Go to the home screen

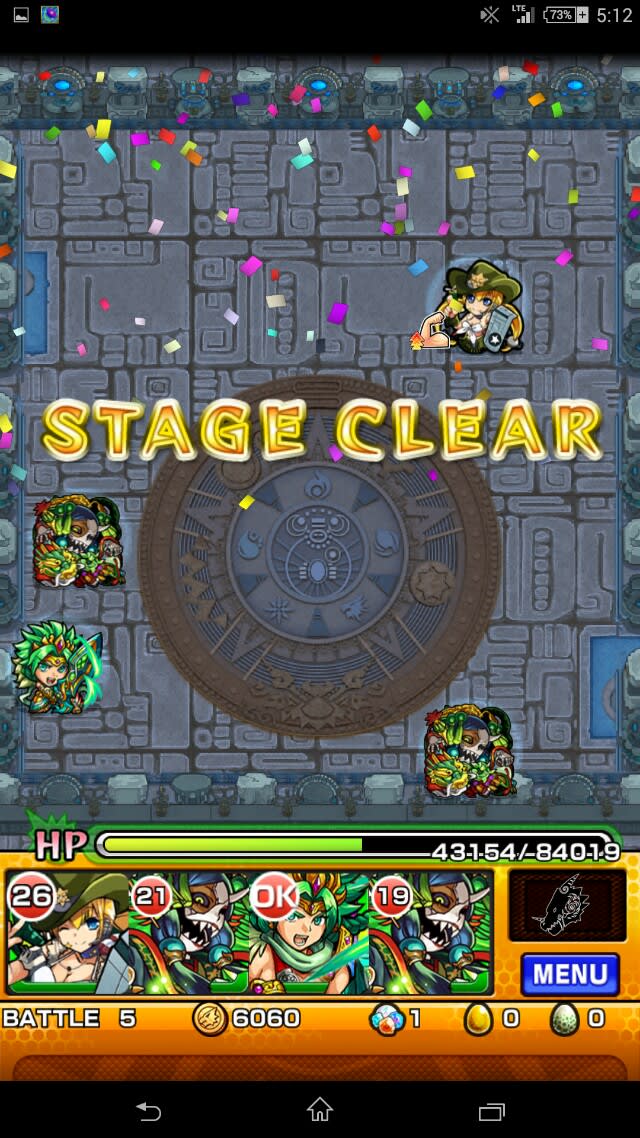click(x=320, y=1110)
